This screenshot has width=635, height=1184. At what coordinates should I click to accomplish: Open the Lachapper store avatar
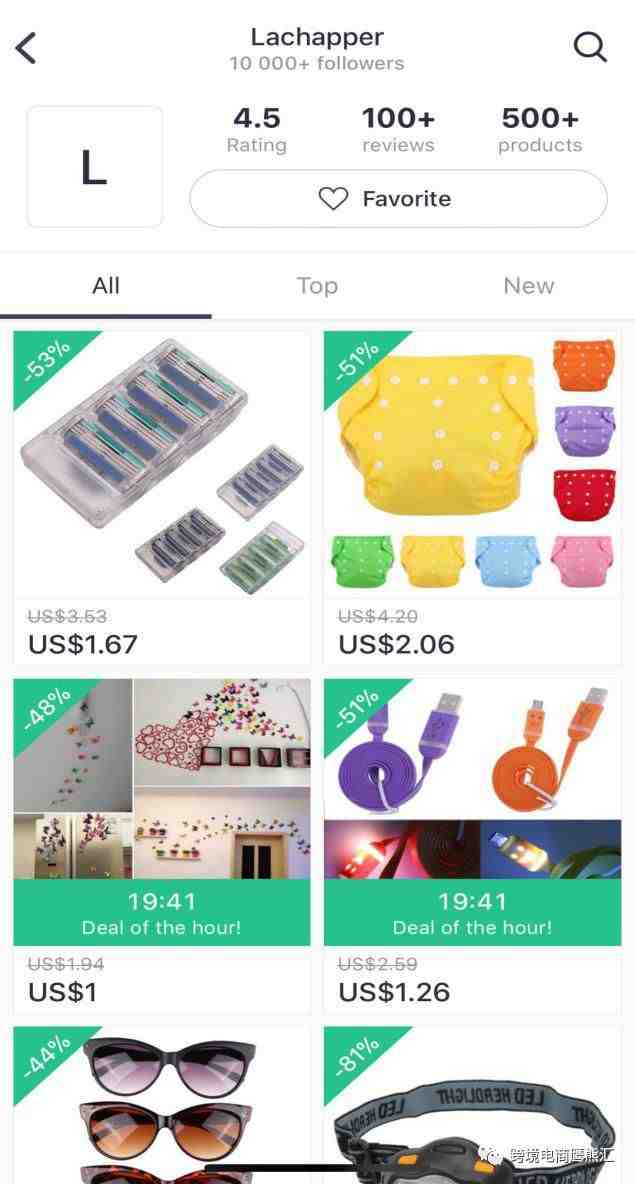coord(94,167)
